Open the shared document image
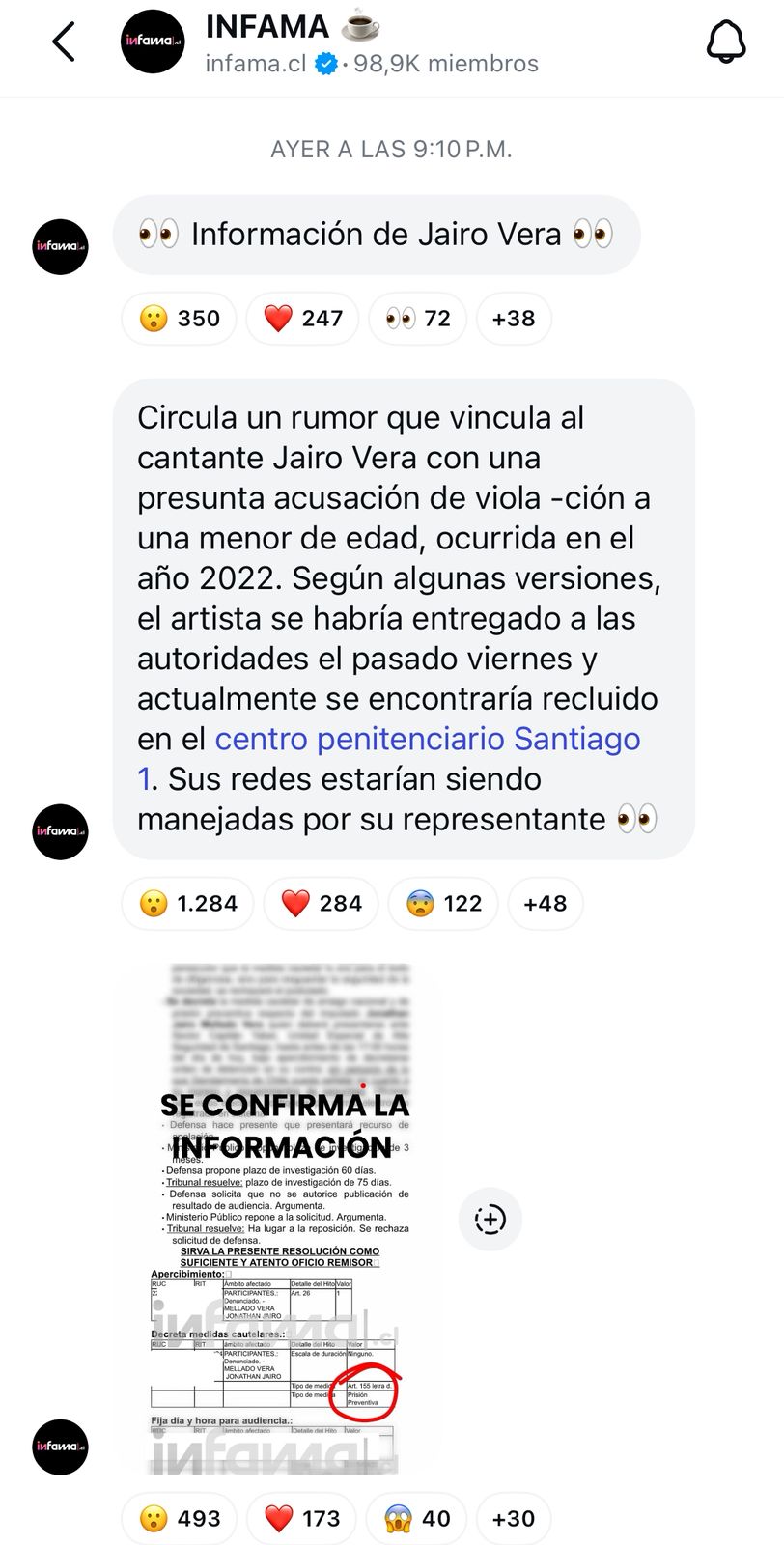This screenshot has width=784, height=1545. [280, 1219]
